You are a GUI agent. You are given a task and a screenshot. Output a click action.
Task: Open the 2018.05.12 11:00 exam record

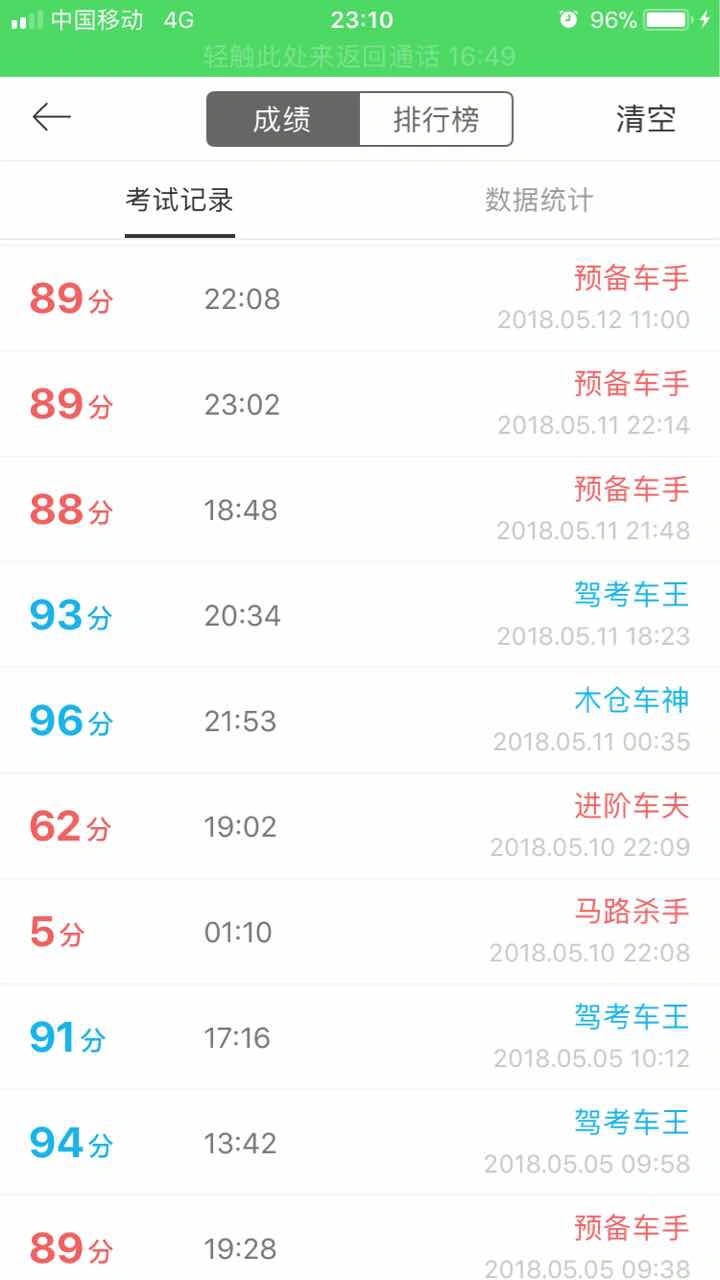pyautogui.click(x=360, y=299)
